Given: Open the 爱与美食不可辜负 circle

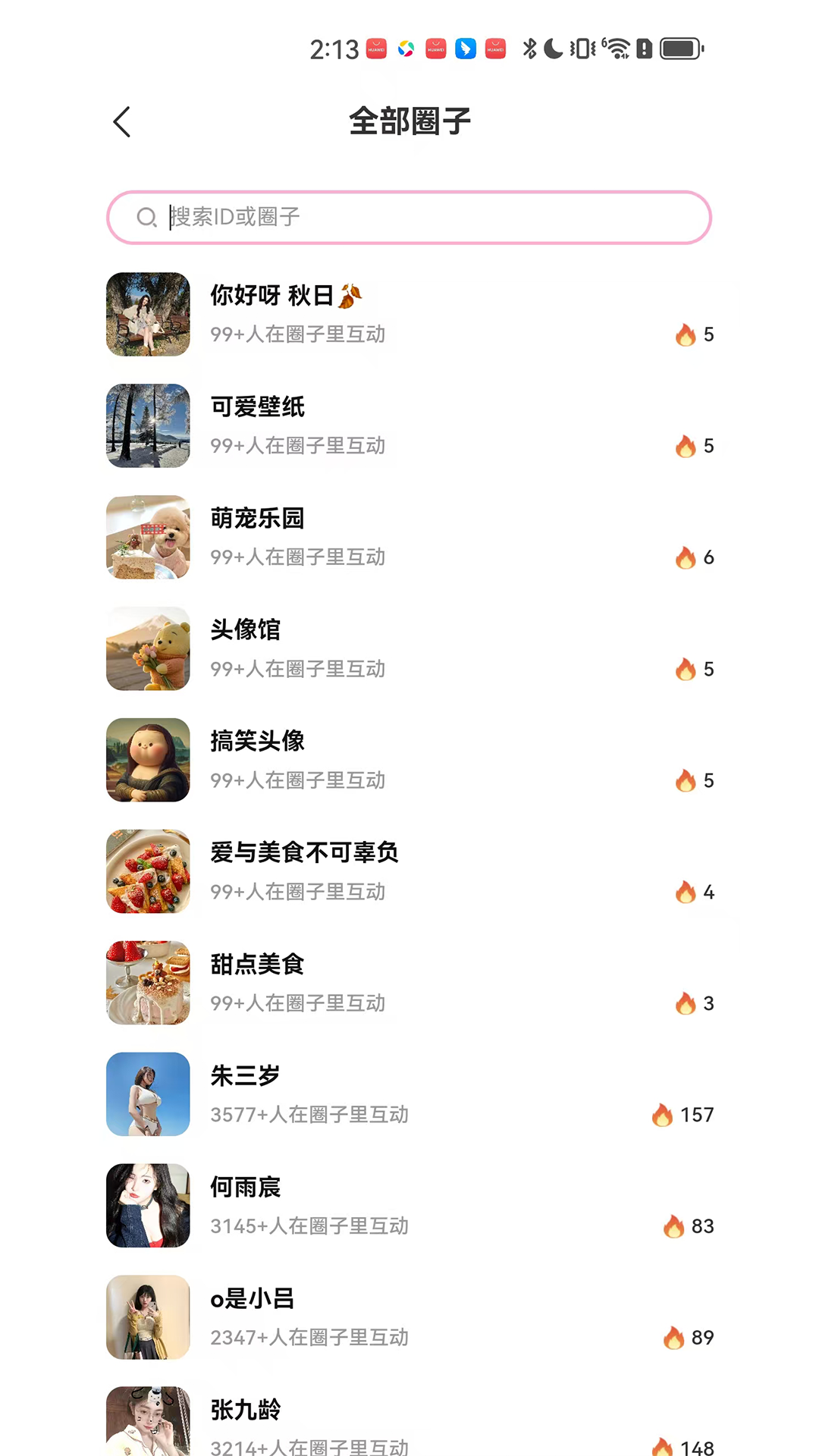Looking at the screenshot, I should coord(409,871).
